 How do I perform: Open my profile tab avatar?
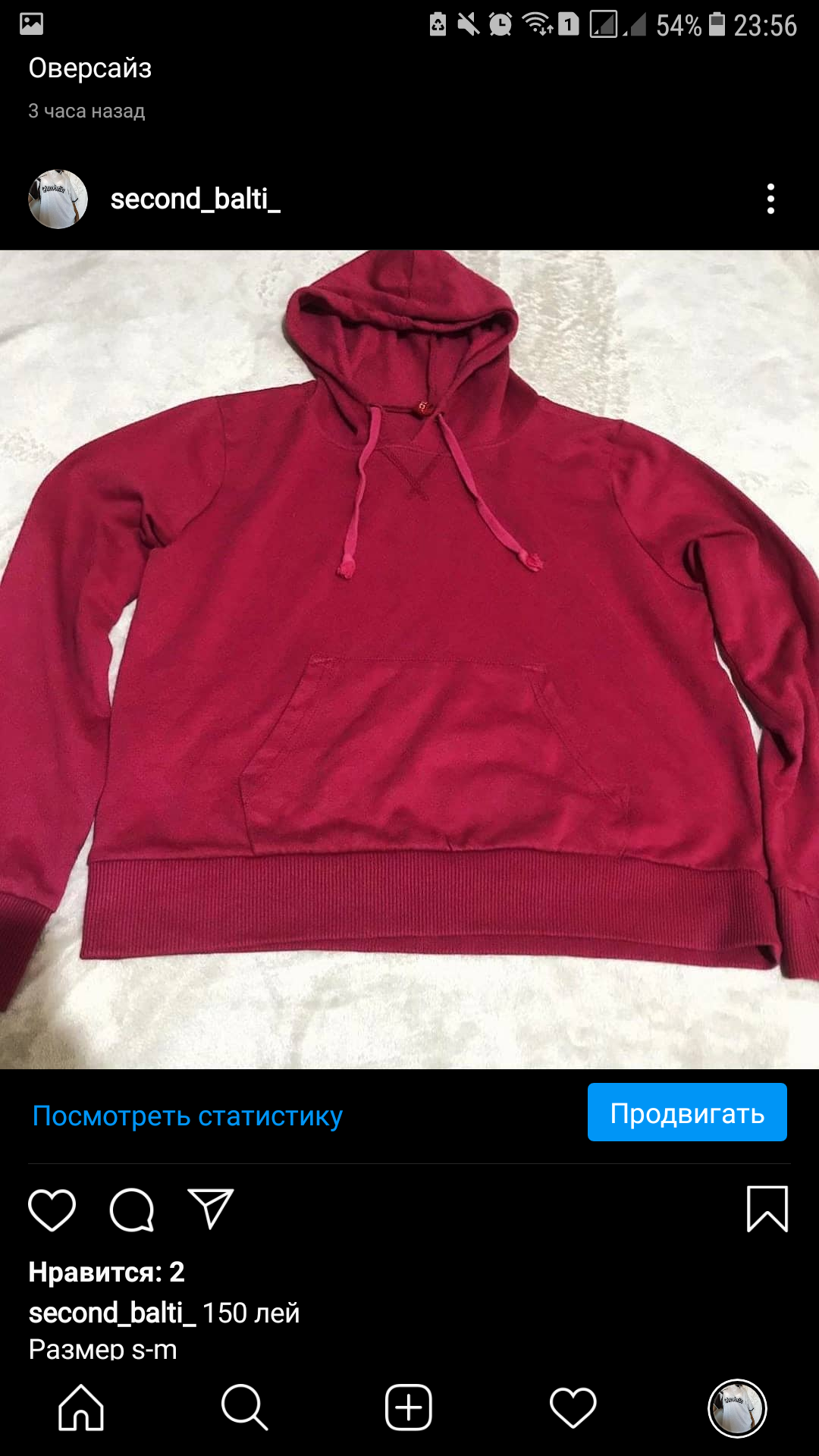736,1408
